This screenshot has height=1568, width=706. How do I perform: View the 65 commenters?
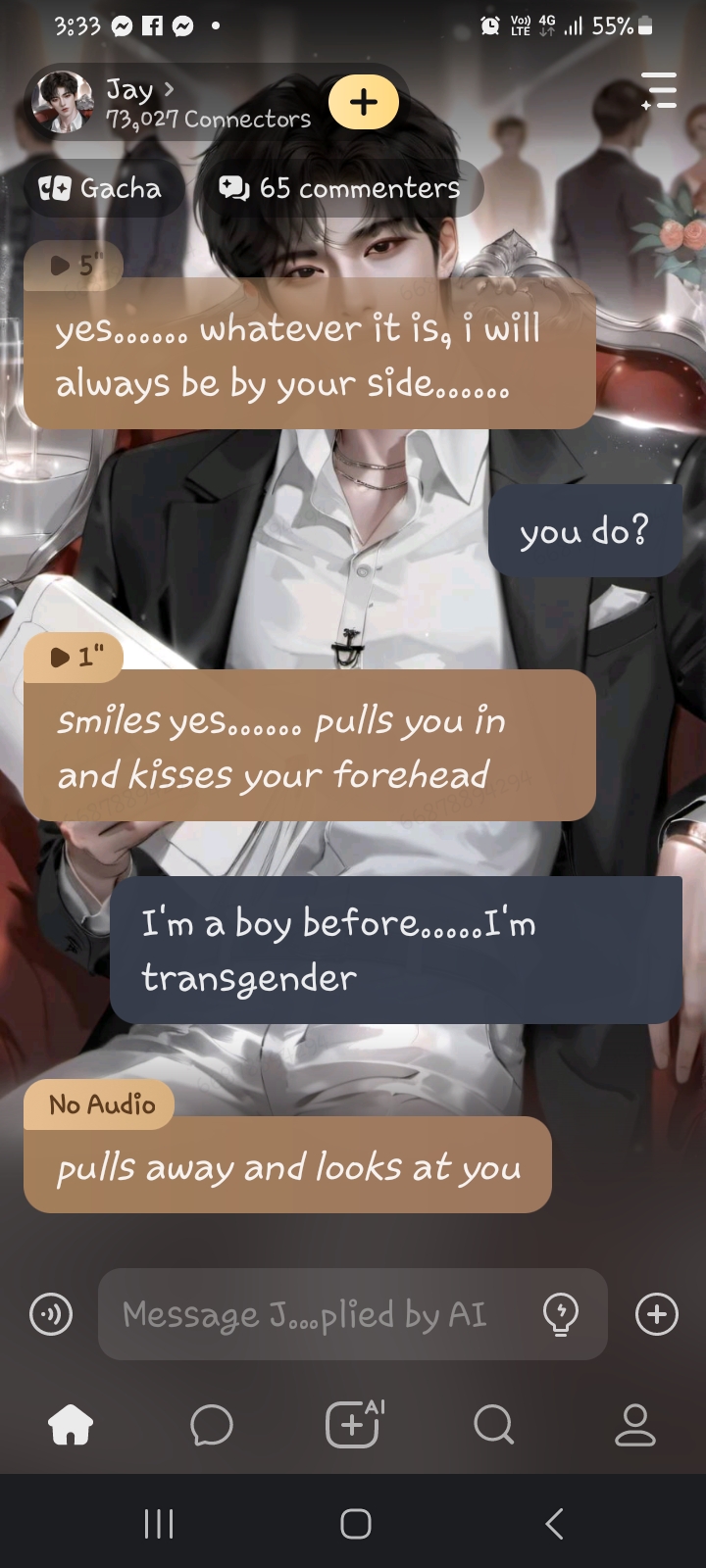point(339,188)
